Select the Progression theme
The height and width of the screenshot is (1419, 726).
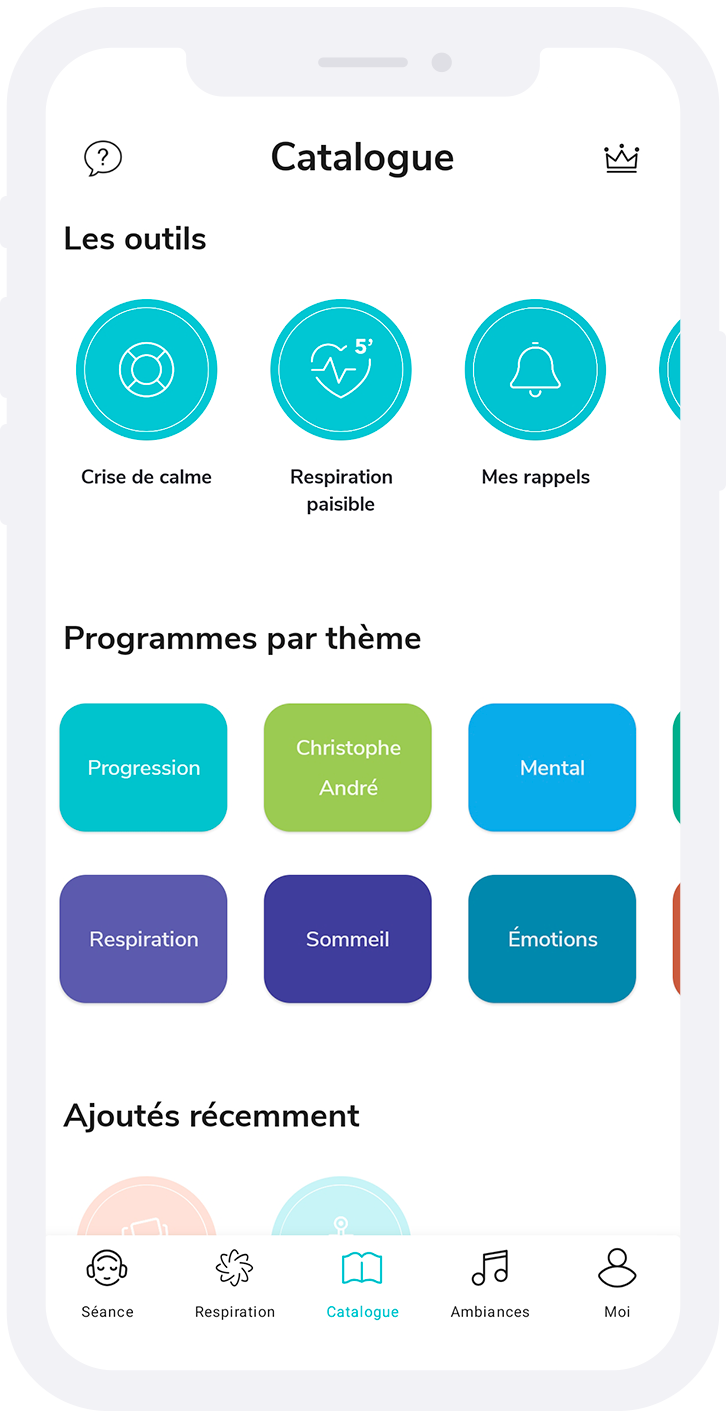[144, 768]
